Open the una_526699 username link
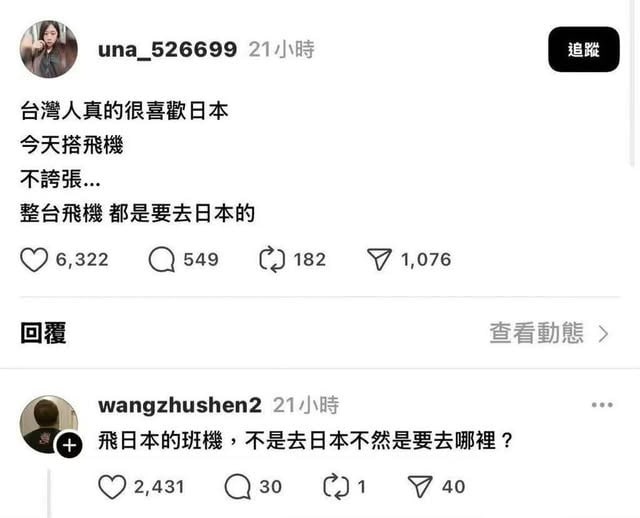The width and height of the screenshot is (640, 518). click(167, 49)
